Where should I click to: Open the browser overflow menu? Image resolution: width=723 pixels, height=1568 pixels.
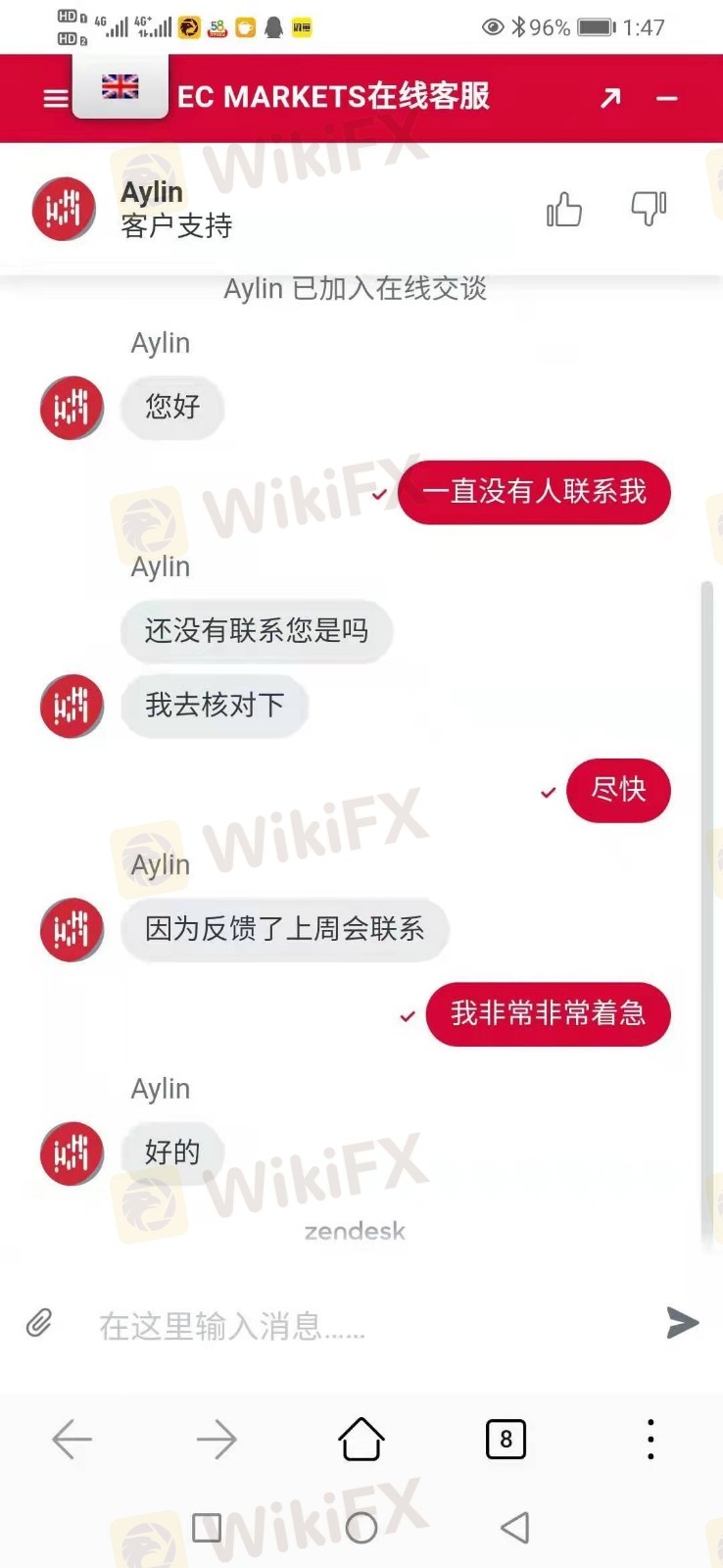[651, 1440]
